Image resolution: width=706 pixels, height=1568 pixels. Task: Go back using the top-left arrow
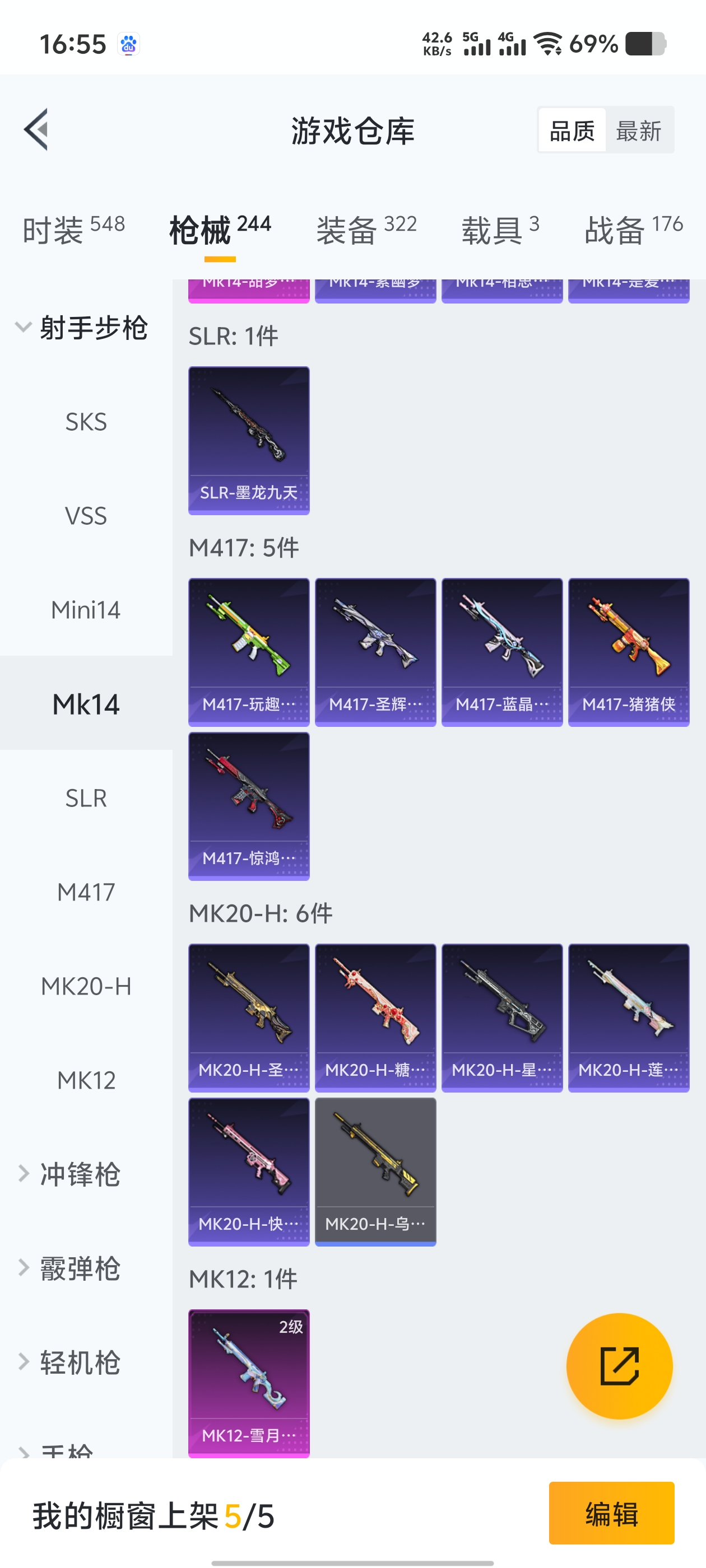coord(36,130)
